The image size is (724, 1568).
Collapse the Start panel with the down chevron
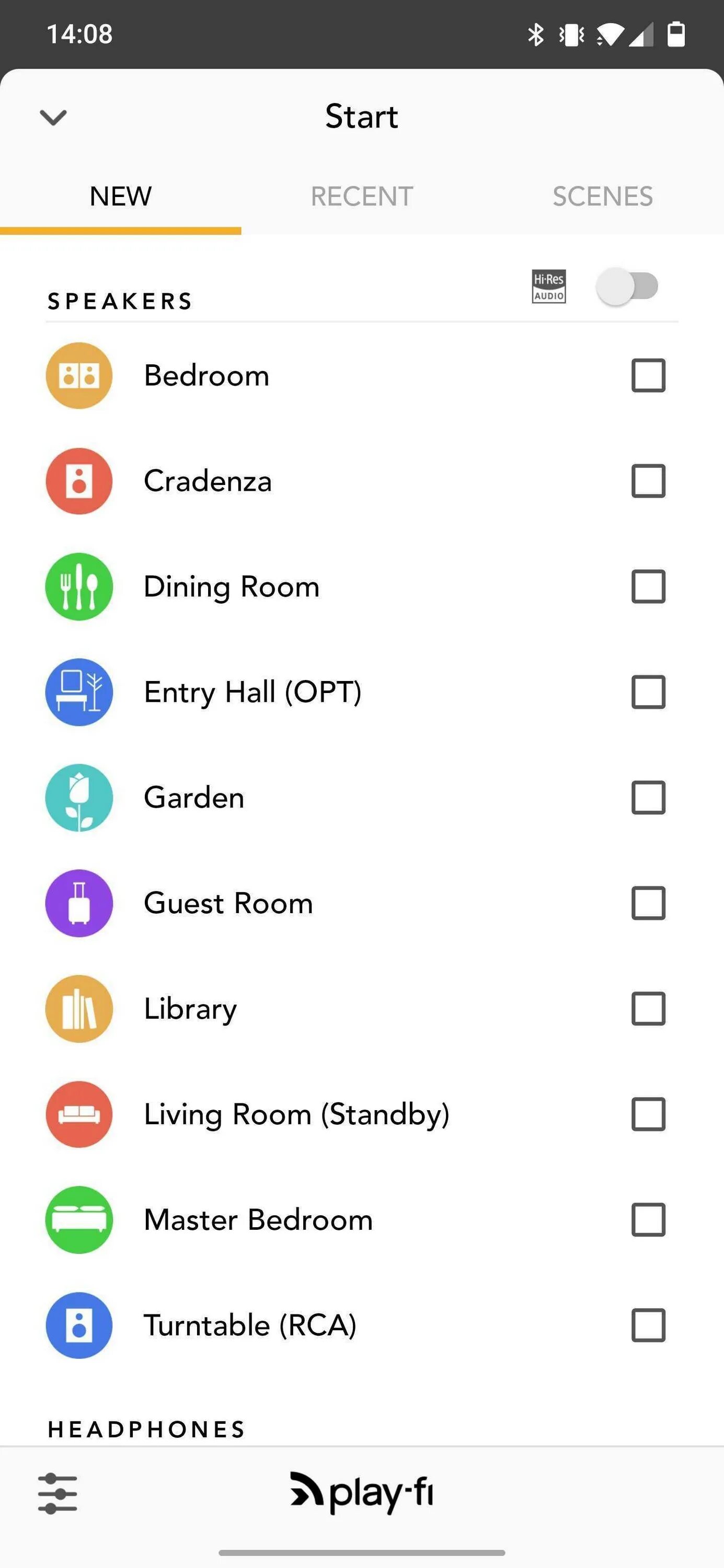coord(53,117)
